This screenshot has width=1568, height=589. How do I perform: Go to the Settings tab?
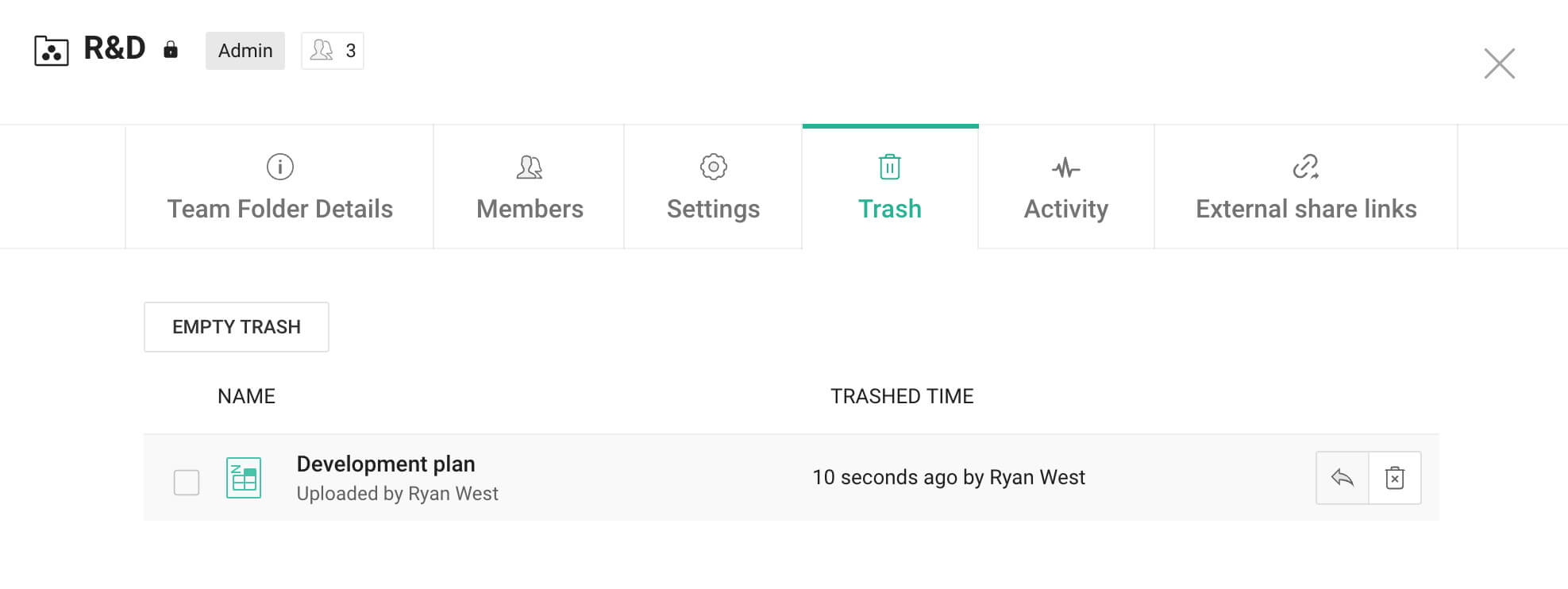[713, 188]
